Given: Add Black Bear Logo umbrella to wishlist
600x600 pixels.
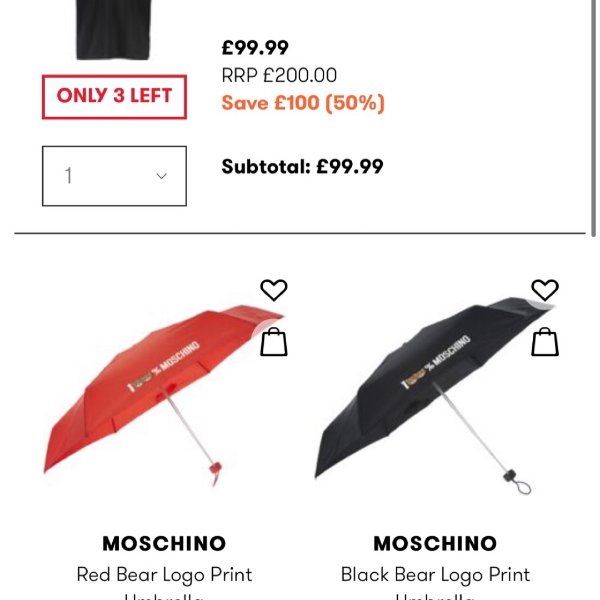Looking at the screenshot, I should (545, 290).
